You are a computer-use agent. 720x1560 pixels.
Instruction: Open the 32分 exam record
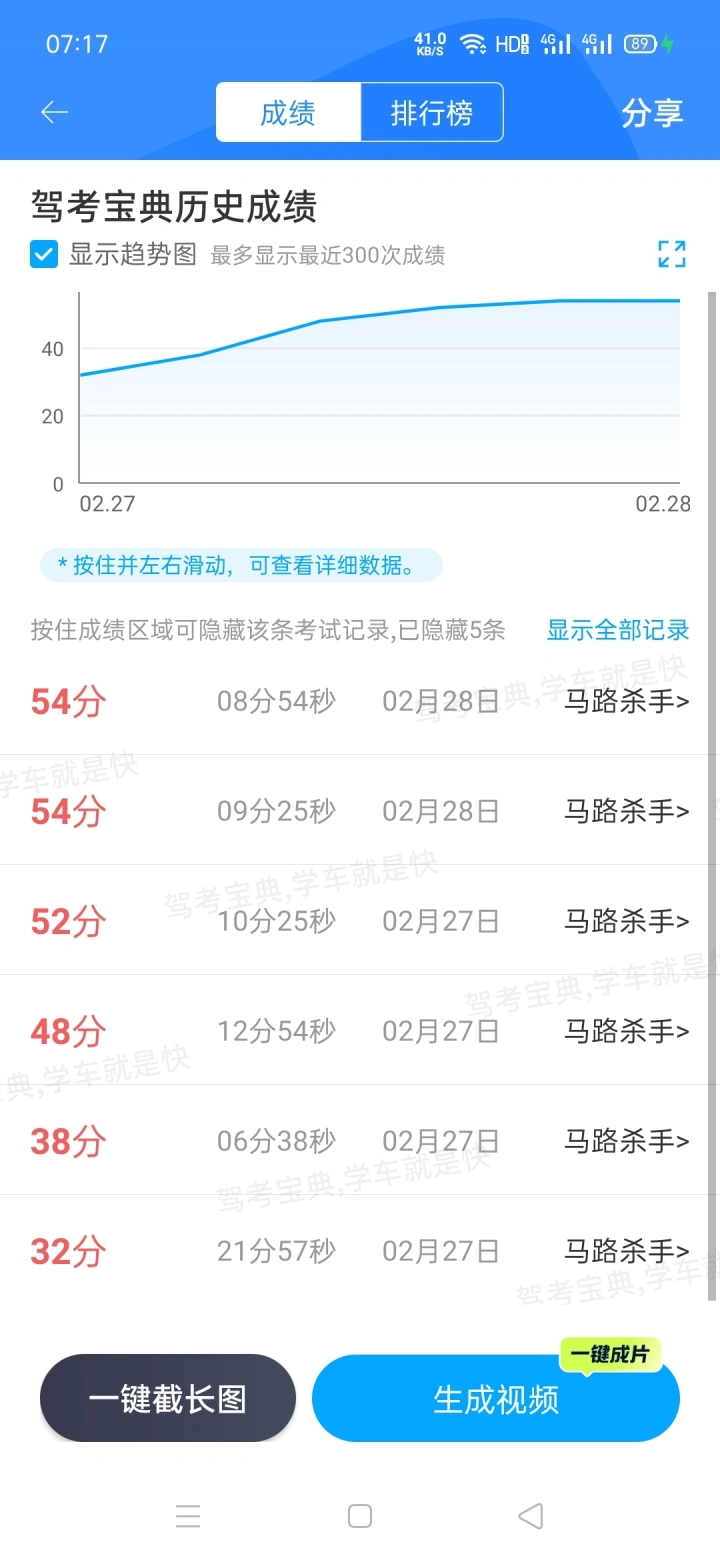360,1250
